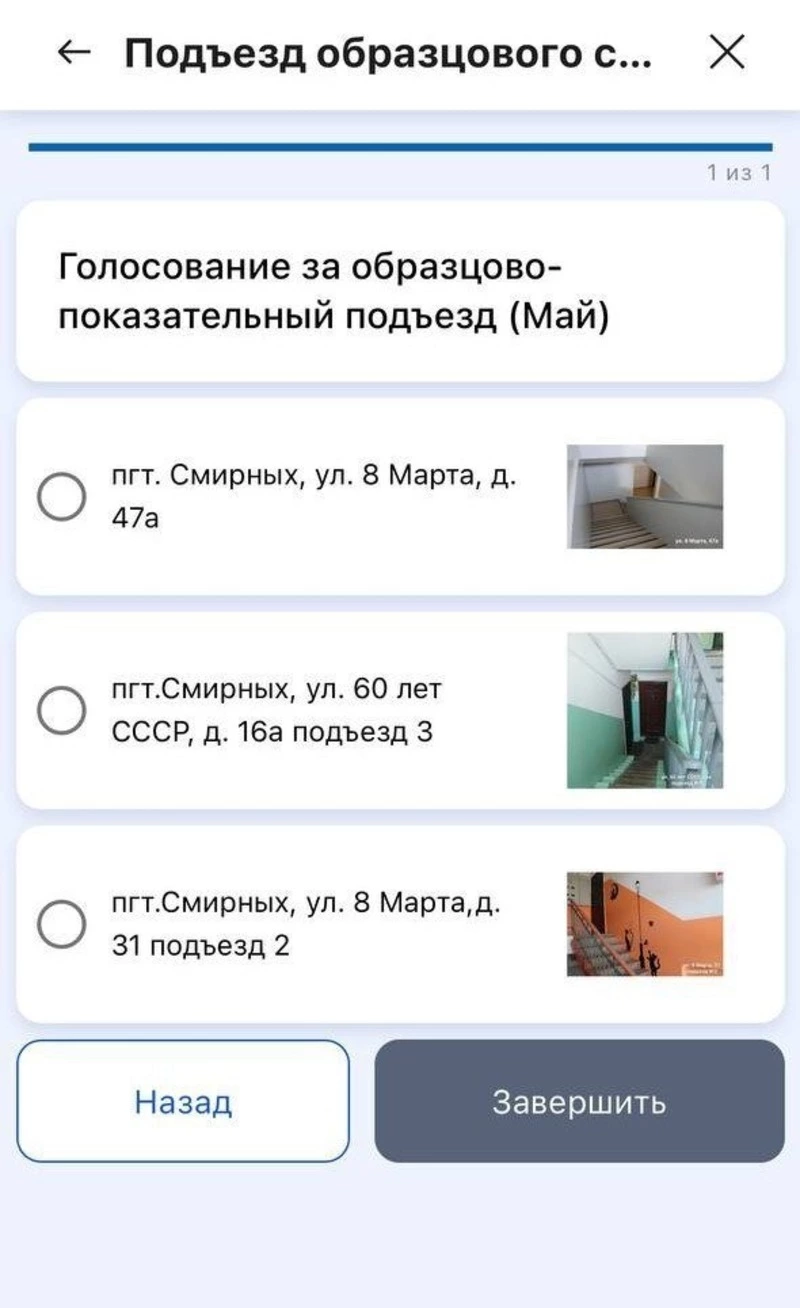The height and width of the screenshot is (1308, 800).
Task: Close the voting screen
Action: point(727,53)
